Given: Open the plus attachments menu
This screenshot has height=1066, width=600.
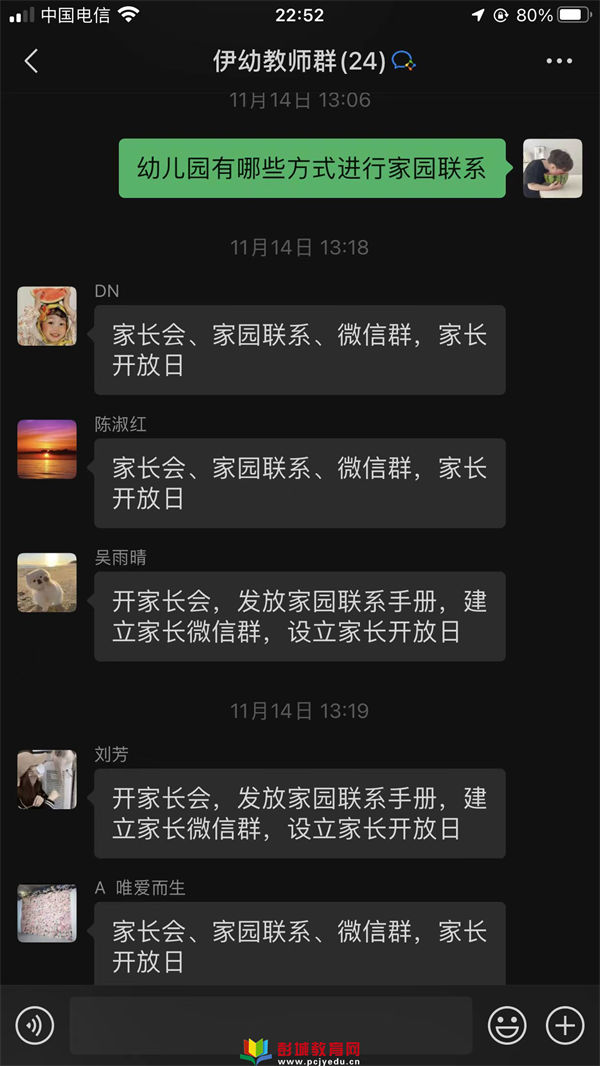Looking at the screenshot, I should coord(565,1025).
